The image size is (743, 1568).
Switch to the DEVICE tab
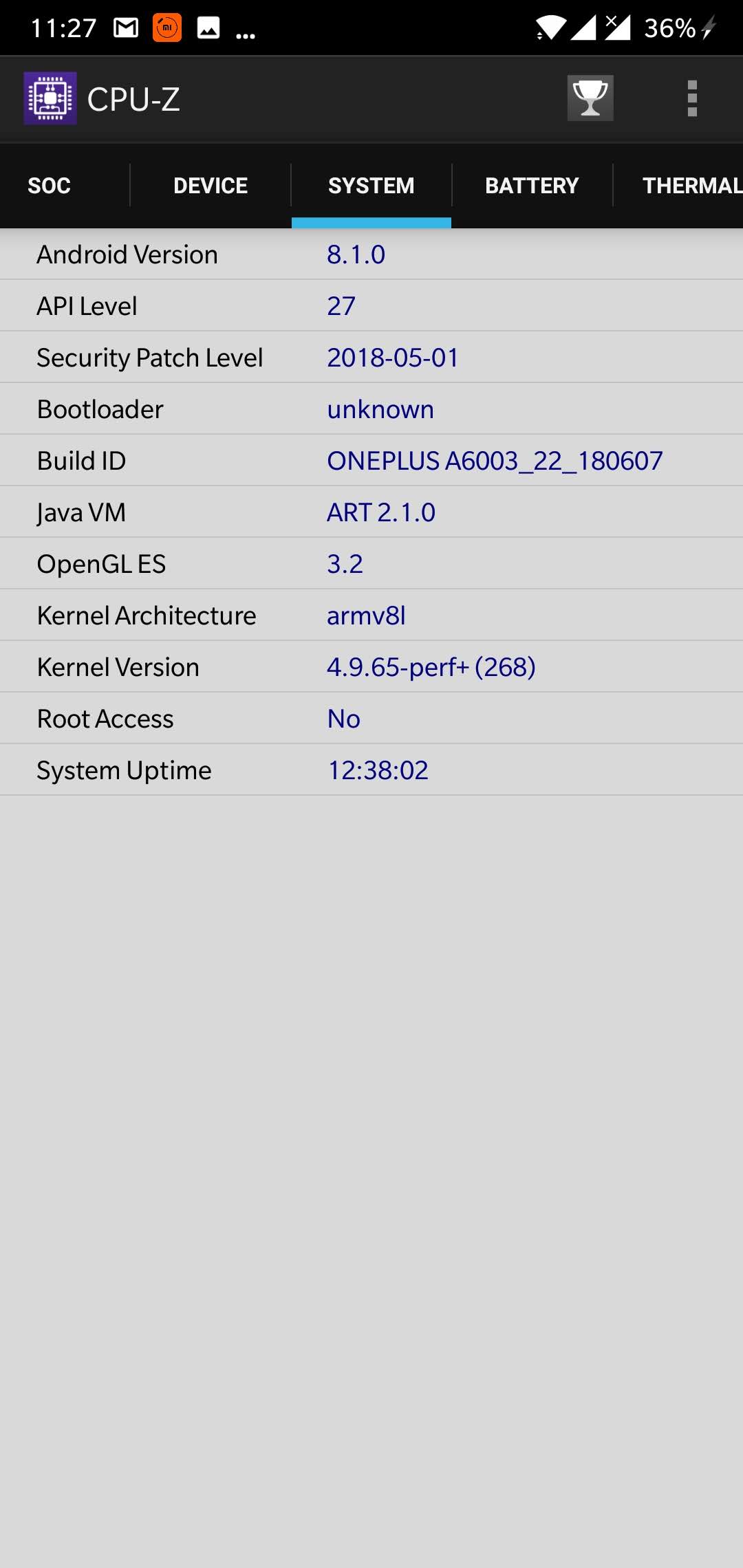tap(211, 186)
